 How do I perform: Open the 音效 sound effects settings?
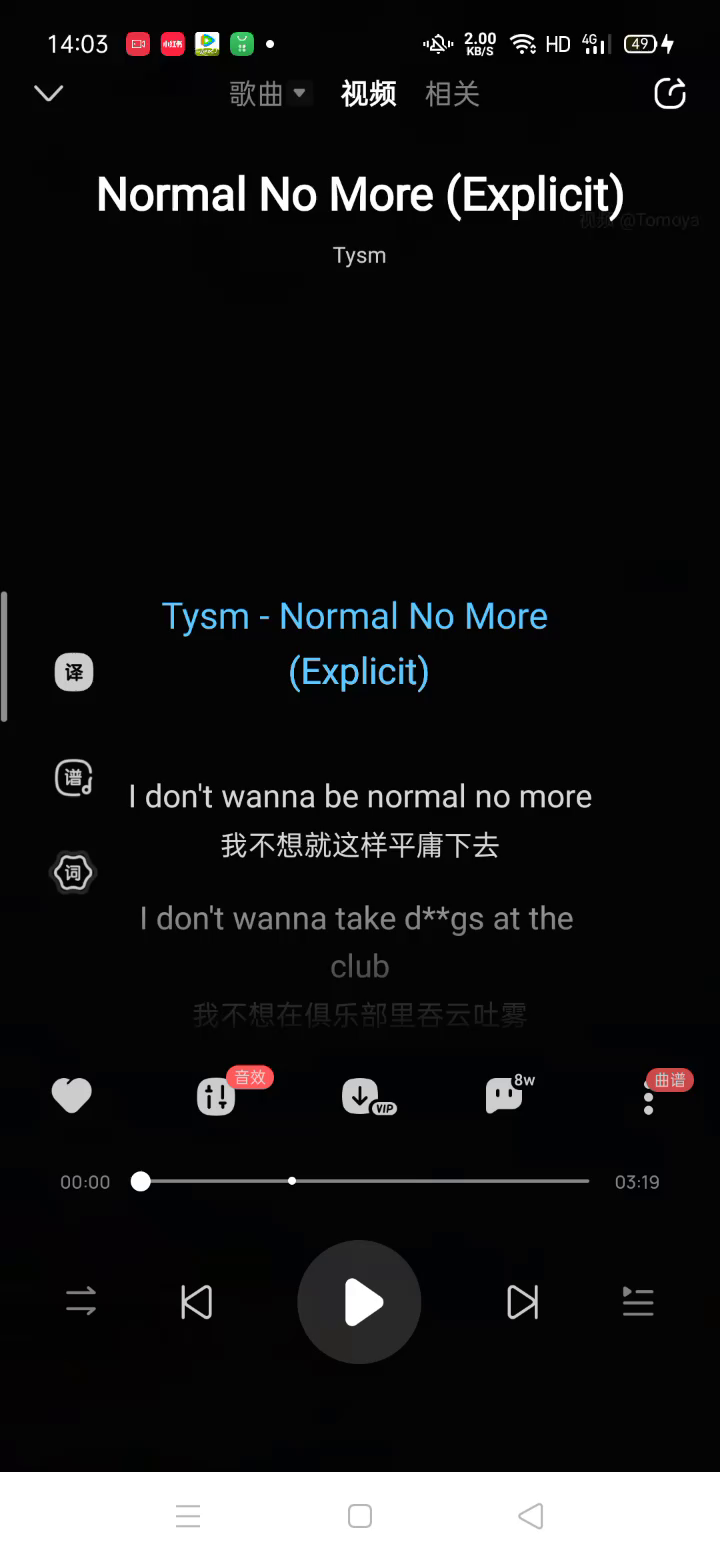coord(216,1096)
